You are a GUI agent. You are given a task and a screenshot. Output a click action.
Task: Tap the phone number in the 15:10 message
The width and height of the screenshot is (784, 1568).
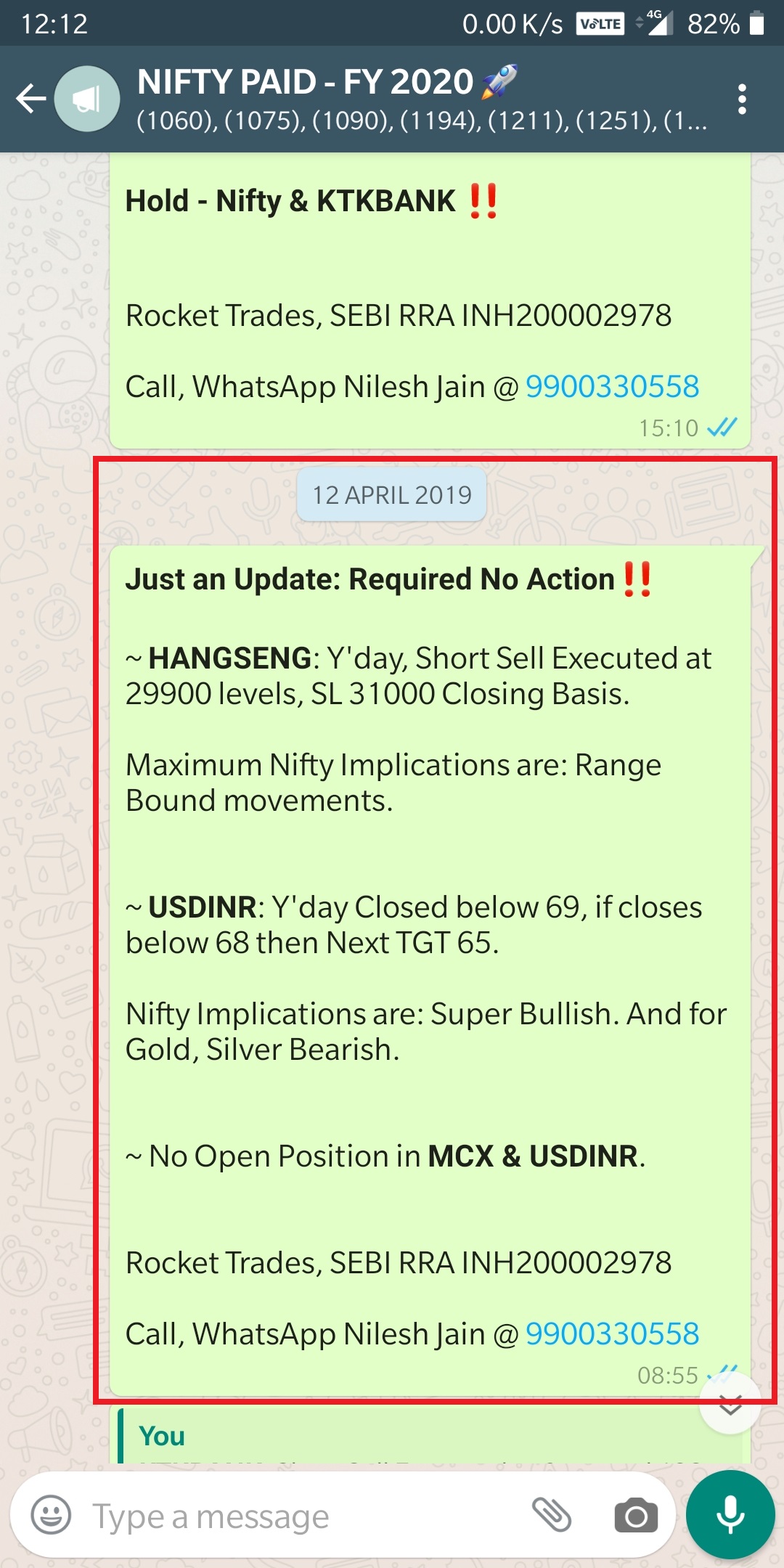click(x=612, y=387)
